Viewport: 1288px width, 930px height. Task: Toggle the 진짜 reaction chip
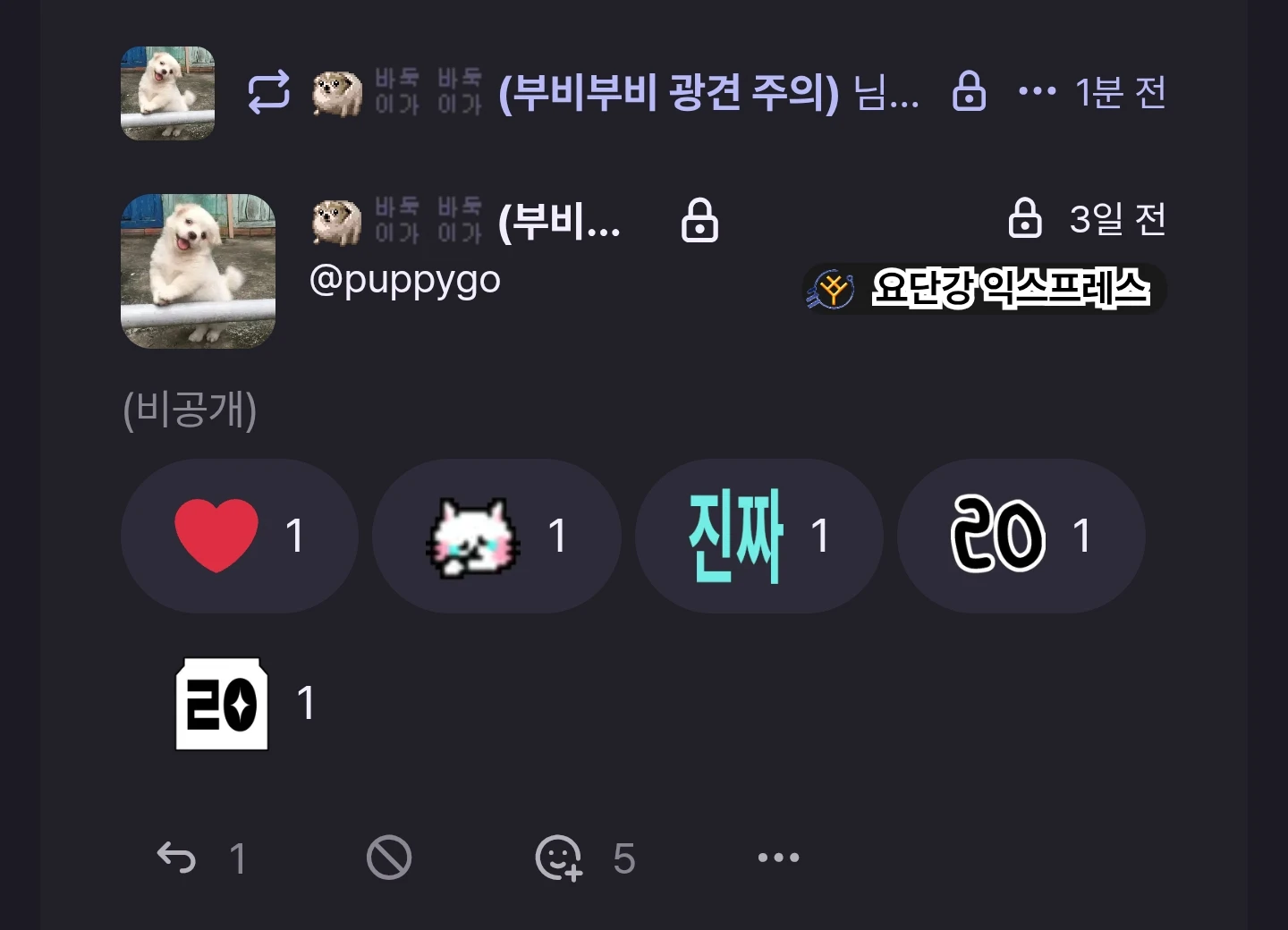758,536
